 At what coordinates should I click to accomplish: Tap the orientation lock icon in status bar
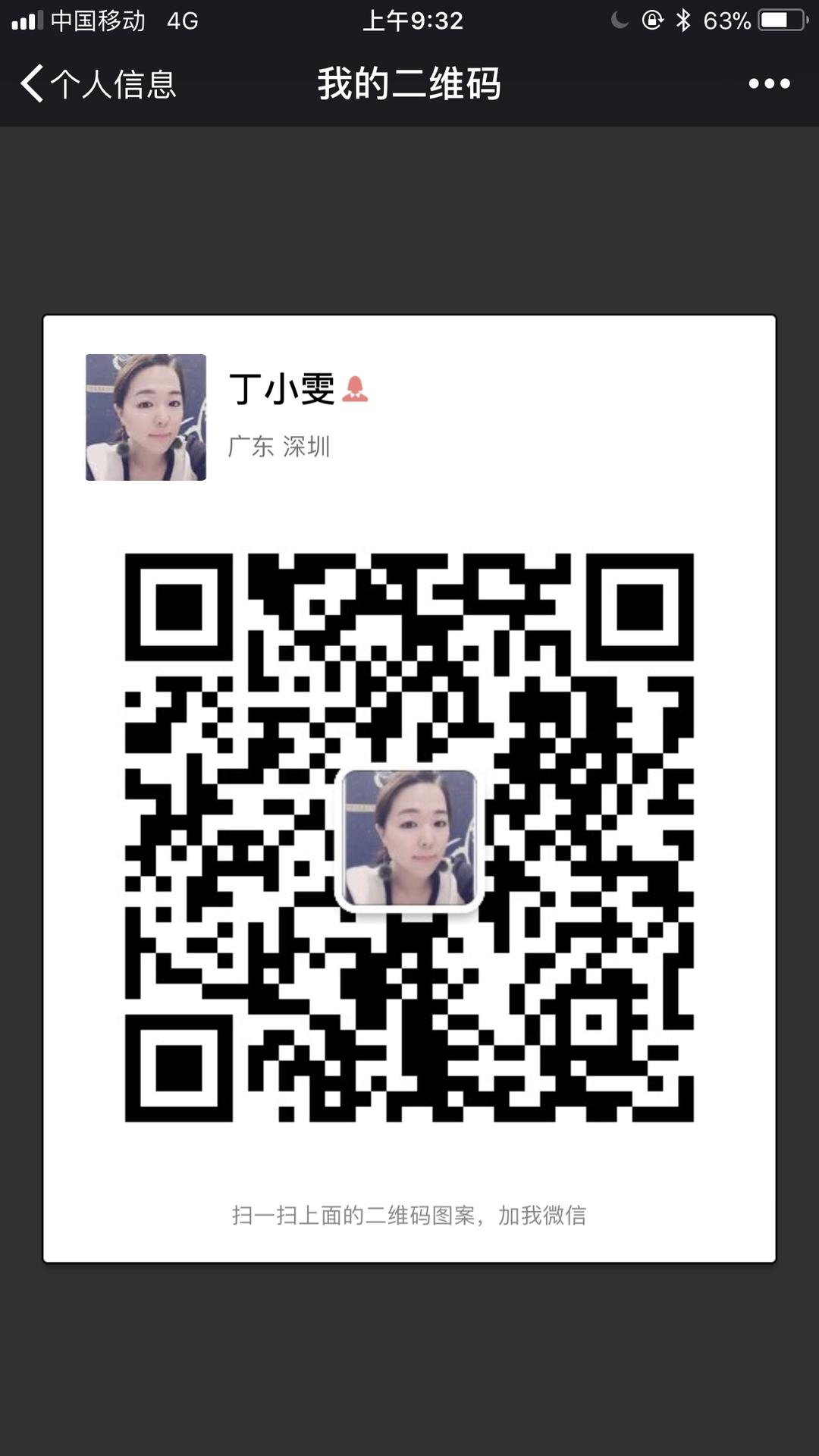654,21
